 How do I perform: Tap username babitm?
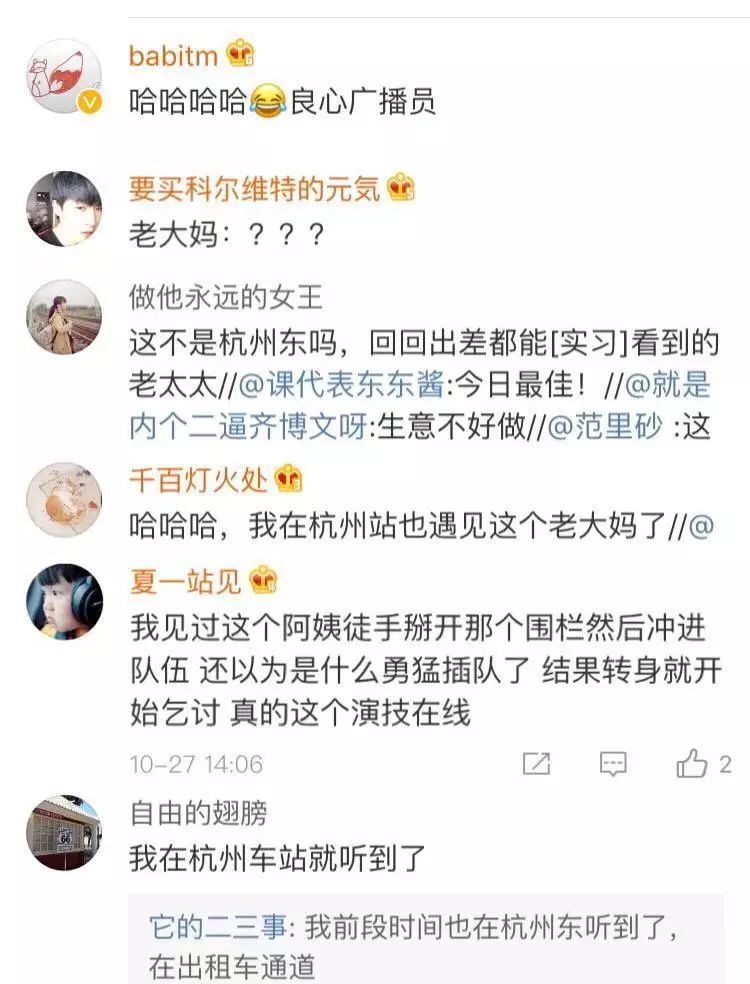[173, 54]
